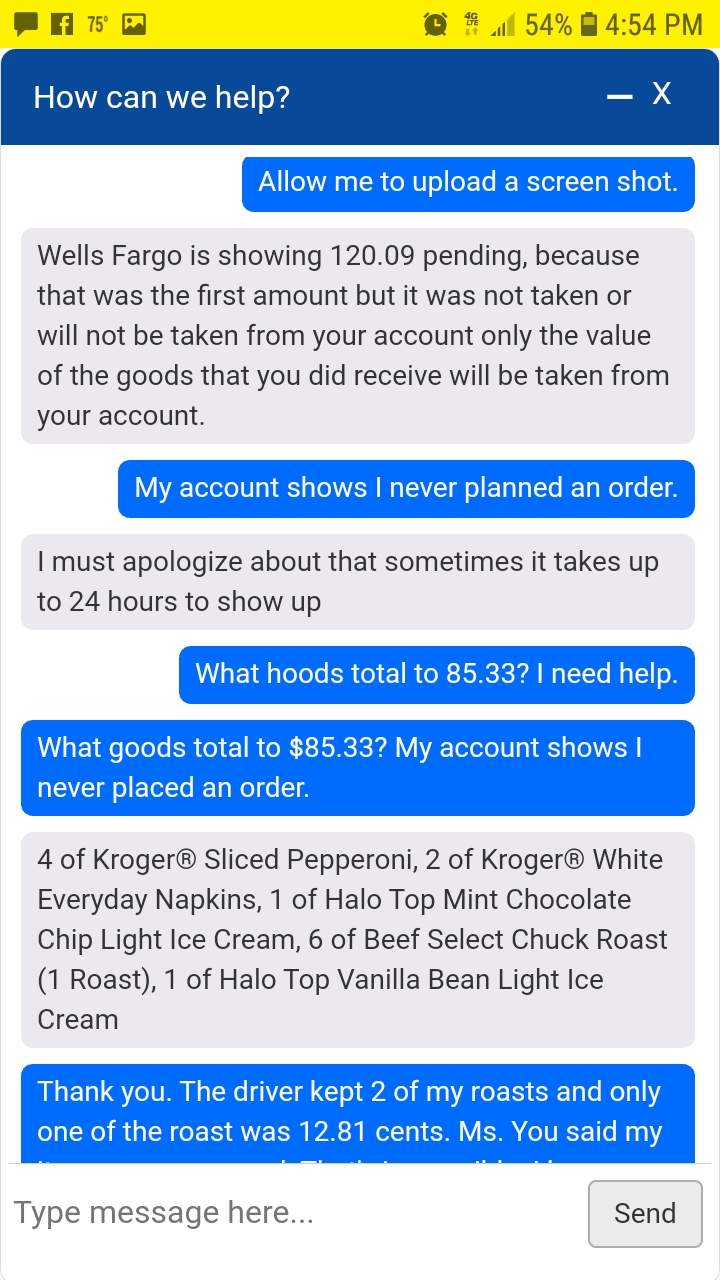This screenshot has width=720, height=1280.
Task: Tap the "What hoods total to 85.33?" bubble
Action: coord(436,674)
